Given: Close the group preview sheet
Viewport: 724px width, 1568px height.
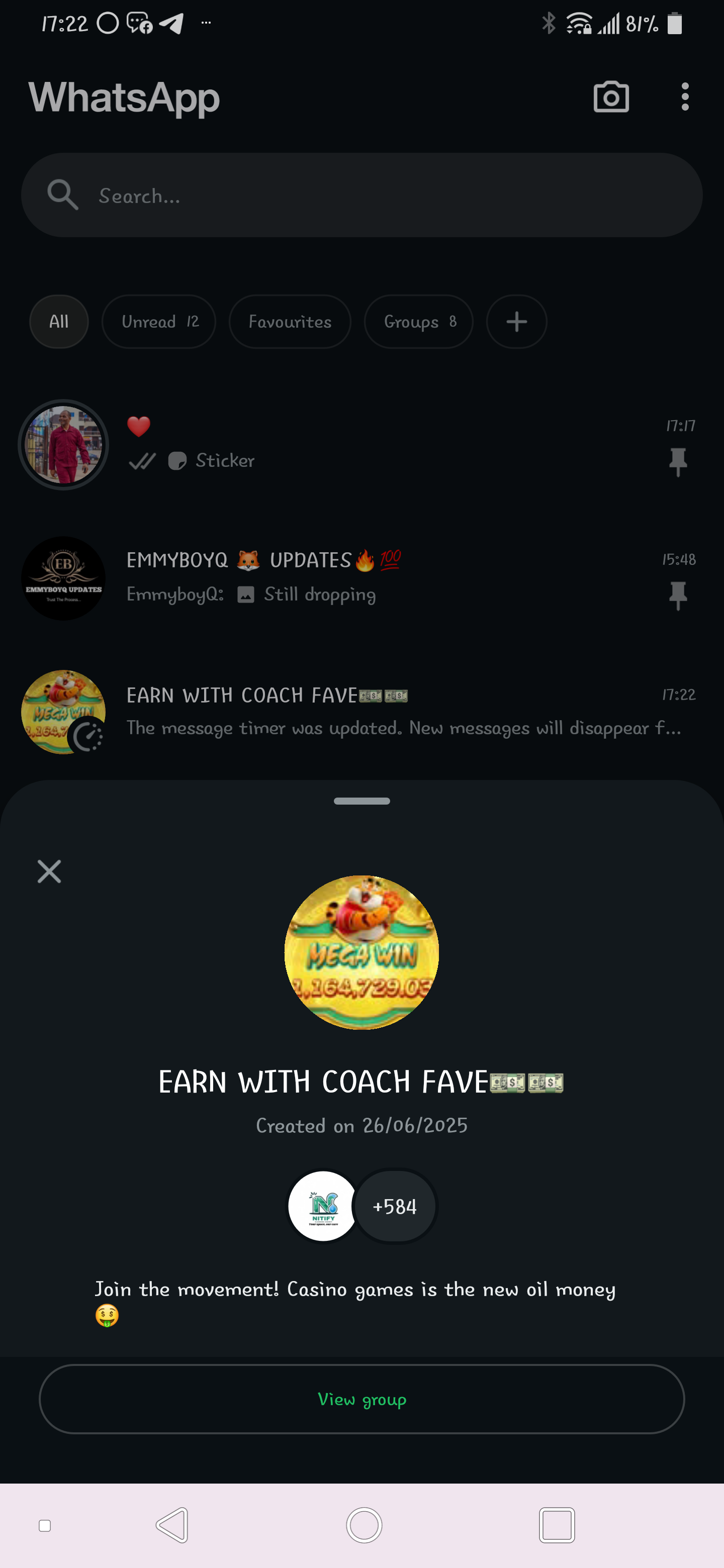Looking at the screenshot, I should (x=49, y=871).
